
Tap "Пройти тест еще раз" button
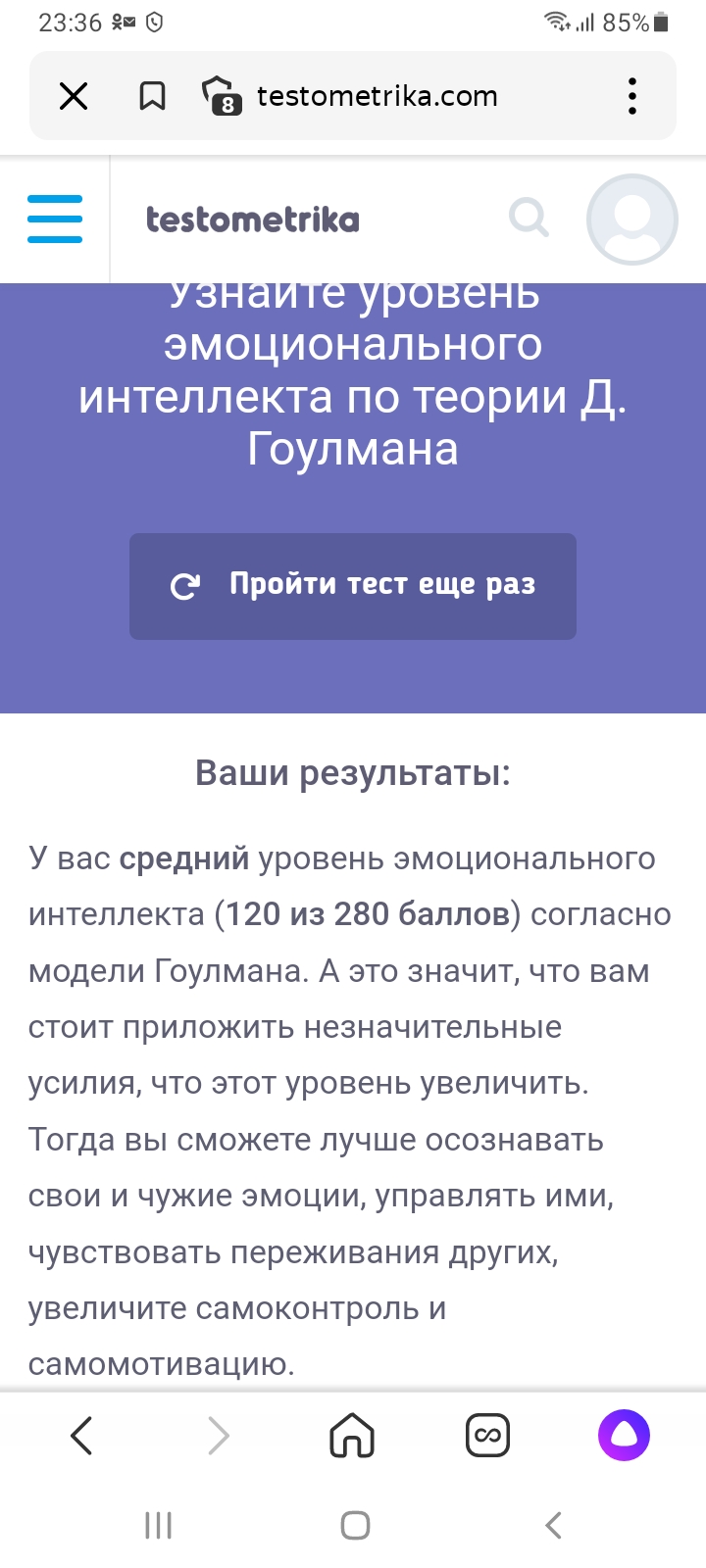(x=353, y=586)
